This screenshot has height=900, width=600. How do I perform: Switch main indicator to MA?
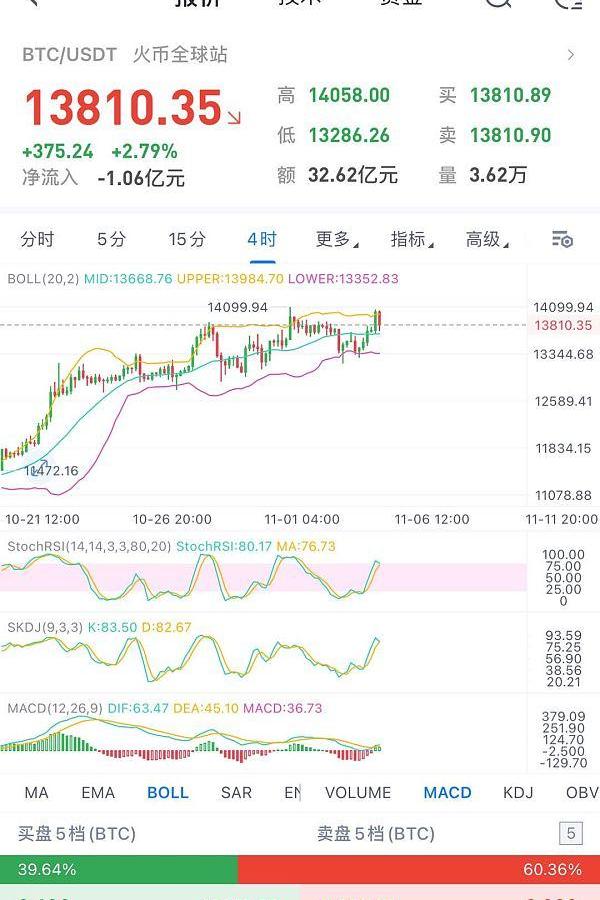36,792
